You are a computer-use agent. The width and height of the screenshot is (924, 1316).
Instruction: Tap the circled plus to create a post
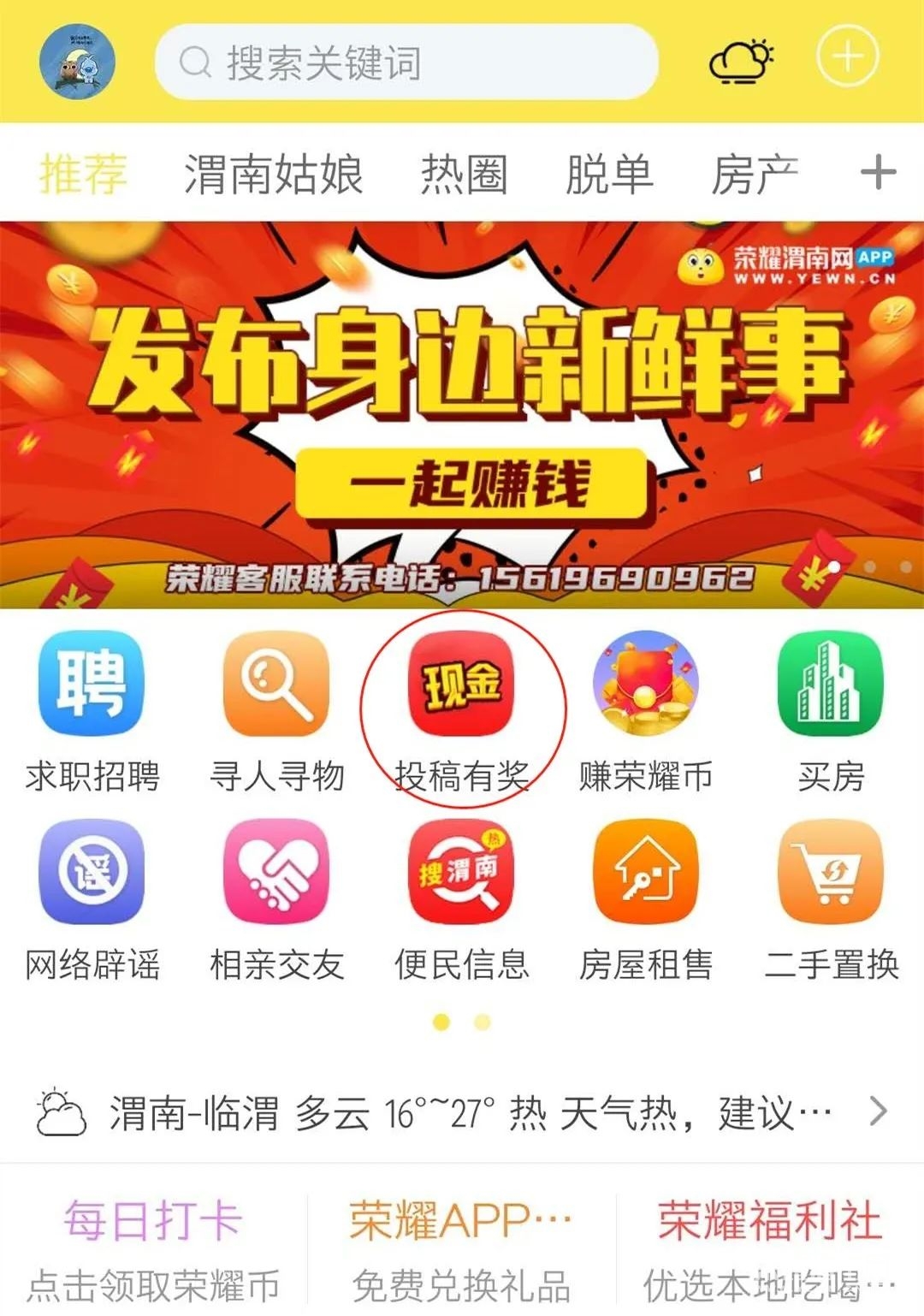pyautogui.click(x=847, y=57)
